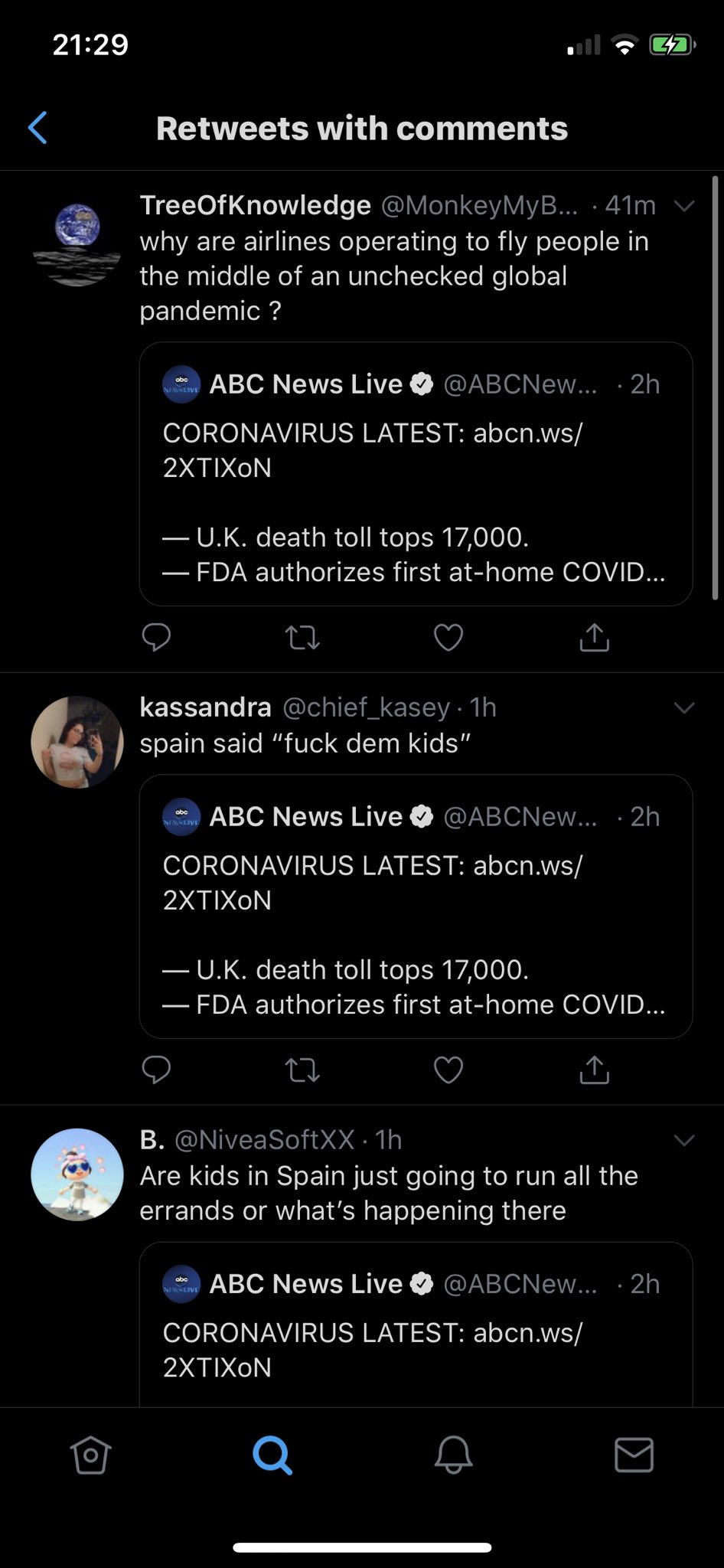Expand options chevron on TreeOfKnowledge's tweet
The height and width of the screenshot is (1568, 724).
[x=683, y=206]
